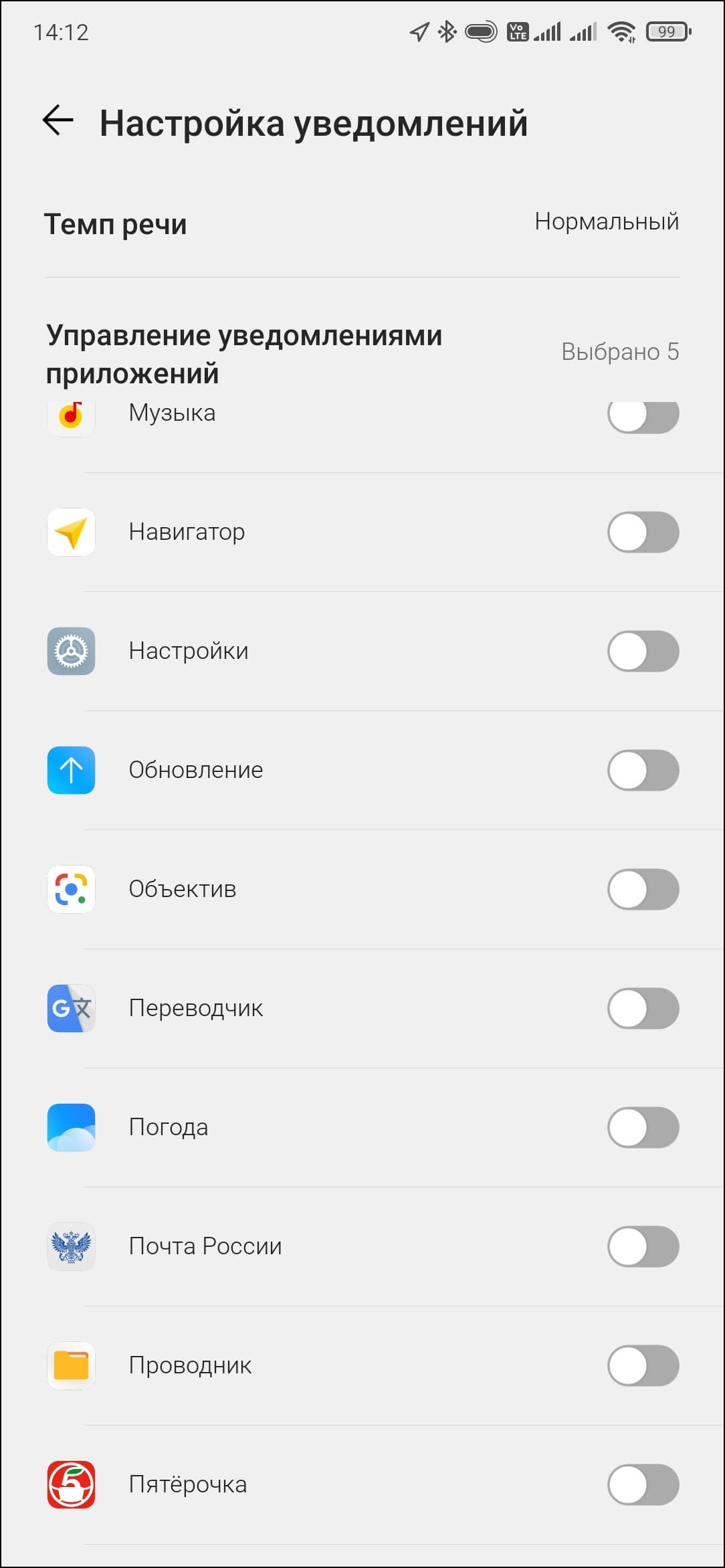Toggle notifications for Музыка
The width and height of the screenshot is (725, 1568).
[643, 417]
